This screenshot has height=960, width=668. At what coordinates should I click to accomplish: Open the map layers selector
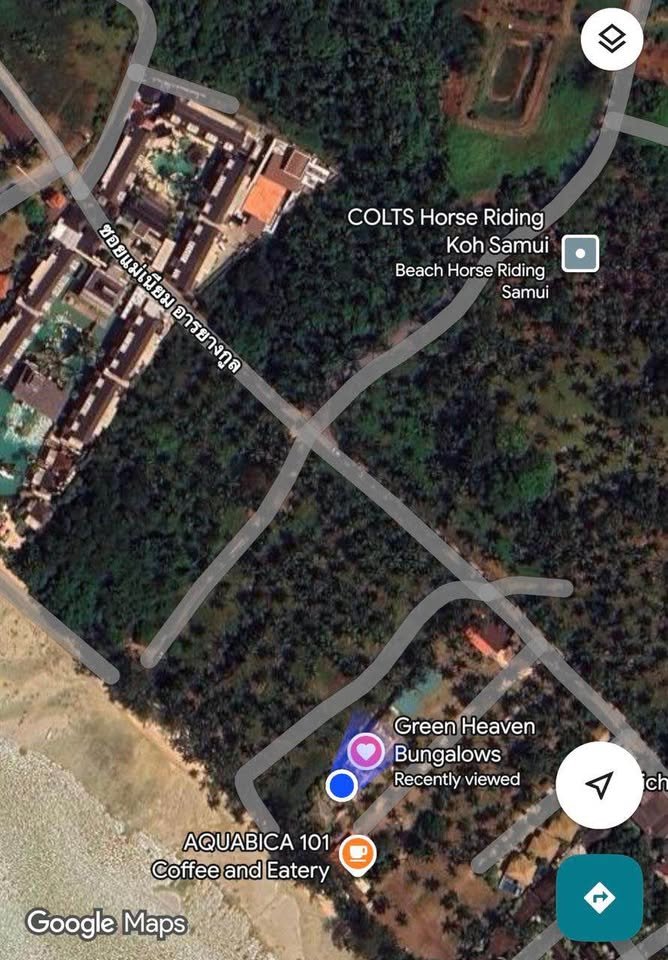tap(611, 41)
